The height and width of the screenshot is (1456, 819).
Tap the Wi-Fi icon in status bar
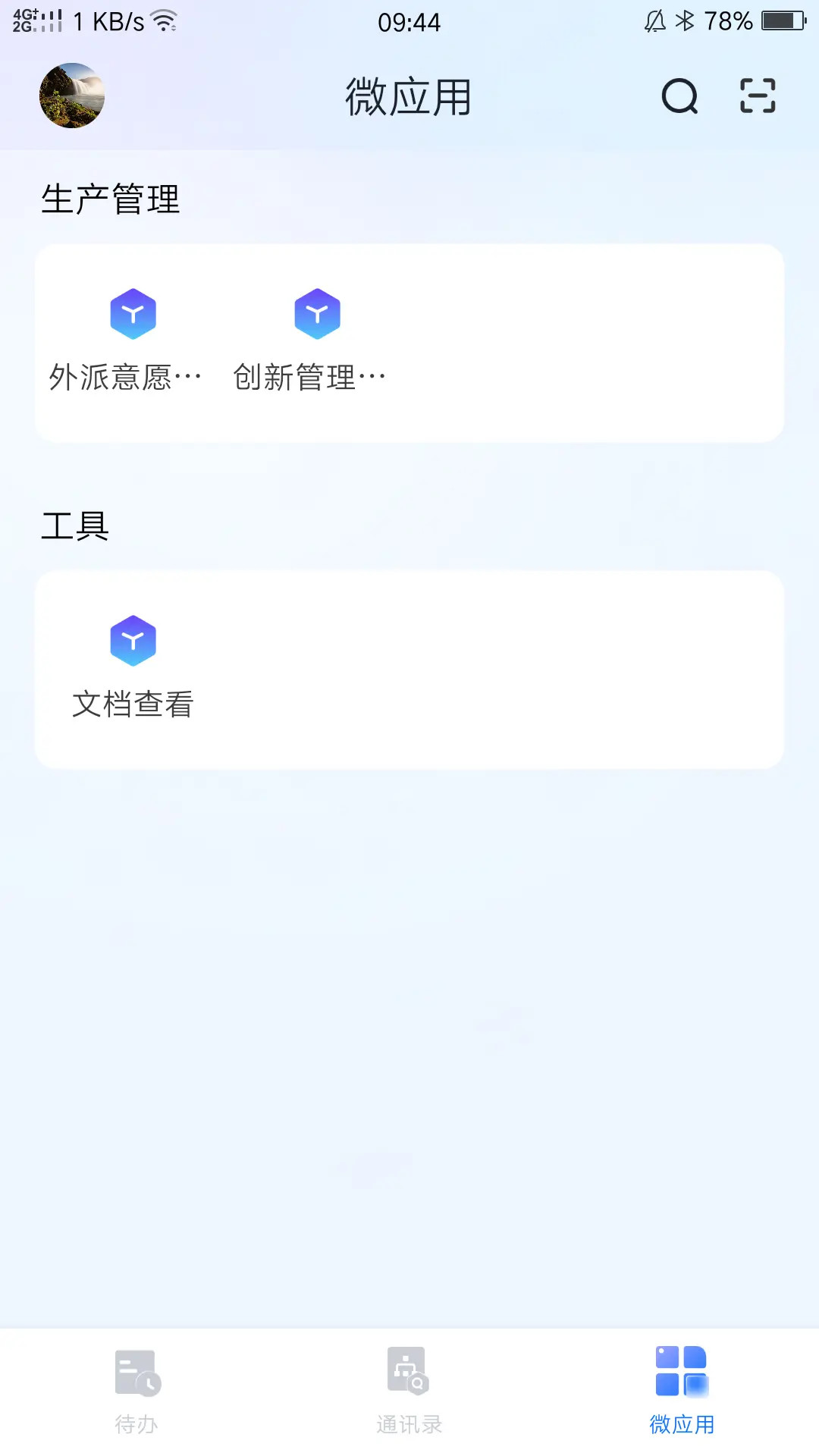(162, 20)
